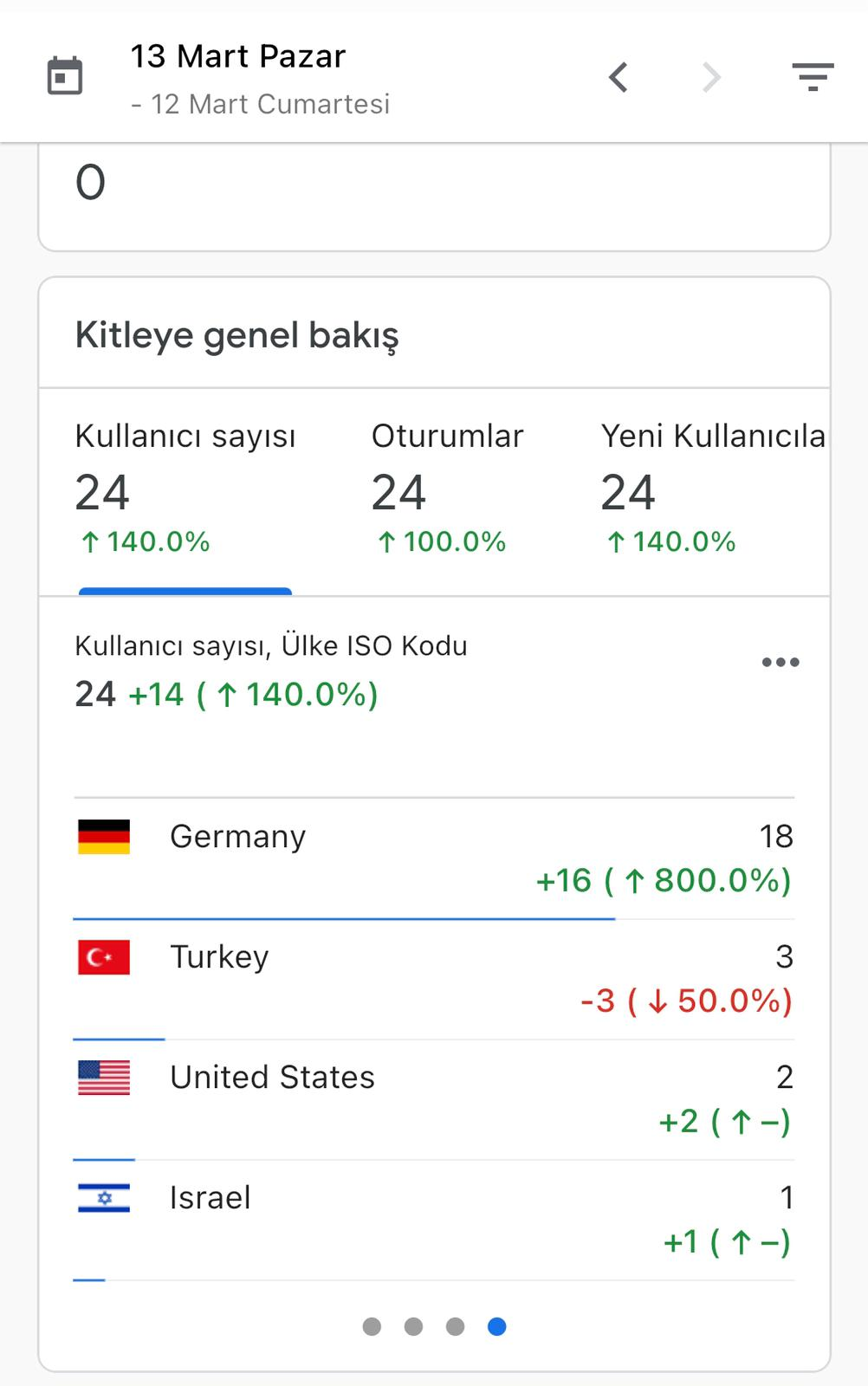Switch to the Oturumlar metric tab
868x1386 pixels.
[447, 489]
